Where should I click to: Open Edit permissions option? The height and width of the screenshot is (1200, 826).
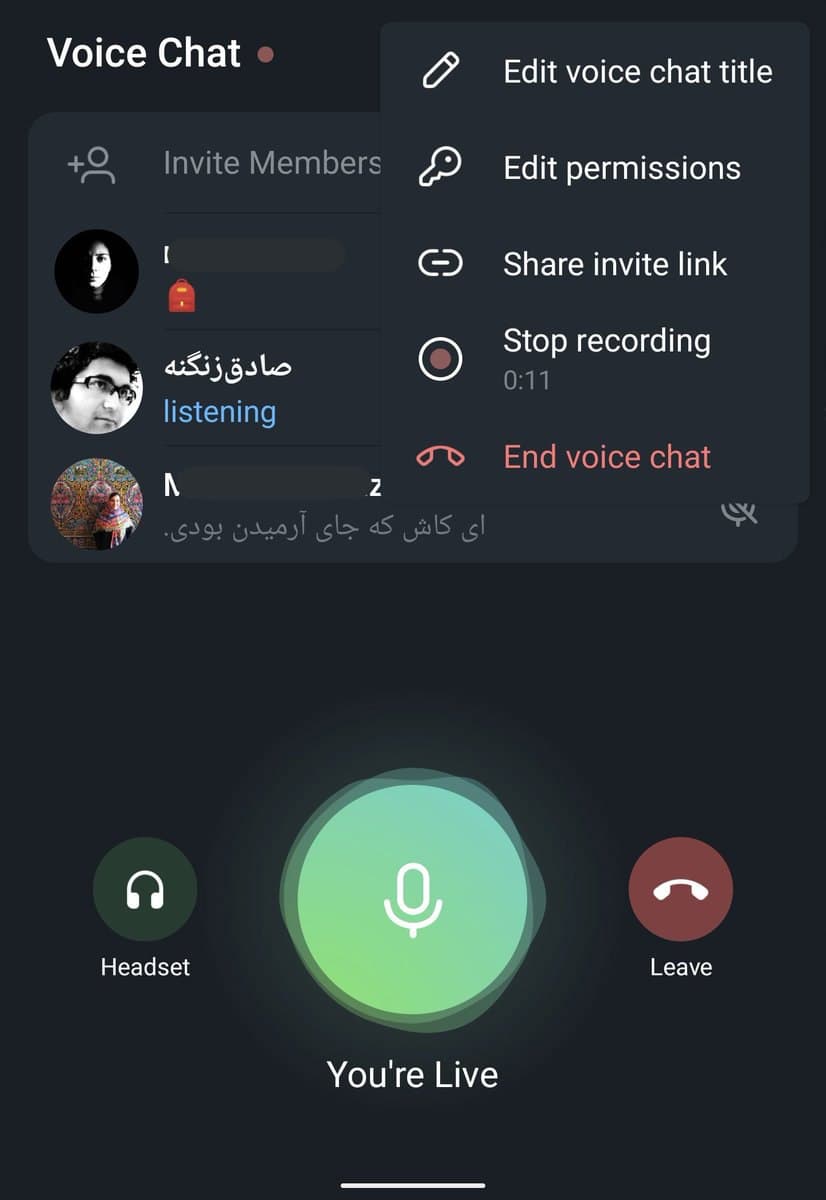pos(621,168)
